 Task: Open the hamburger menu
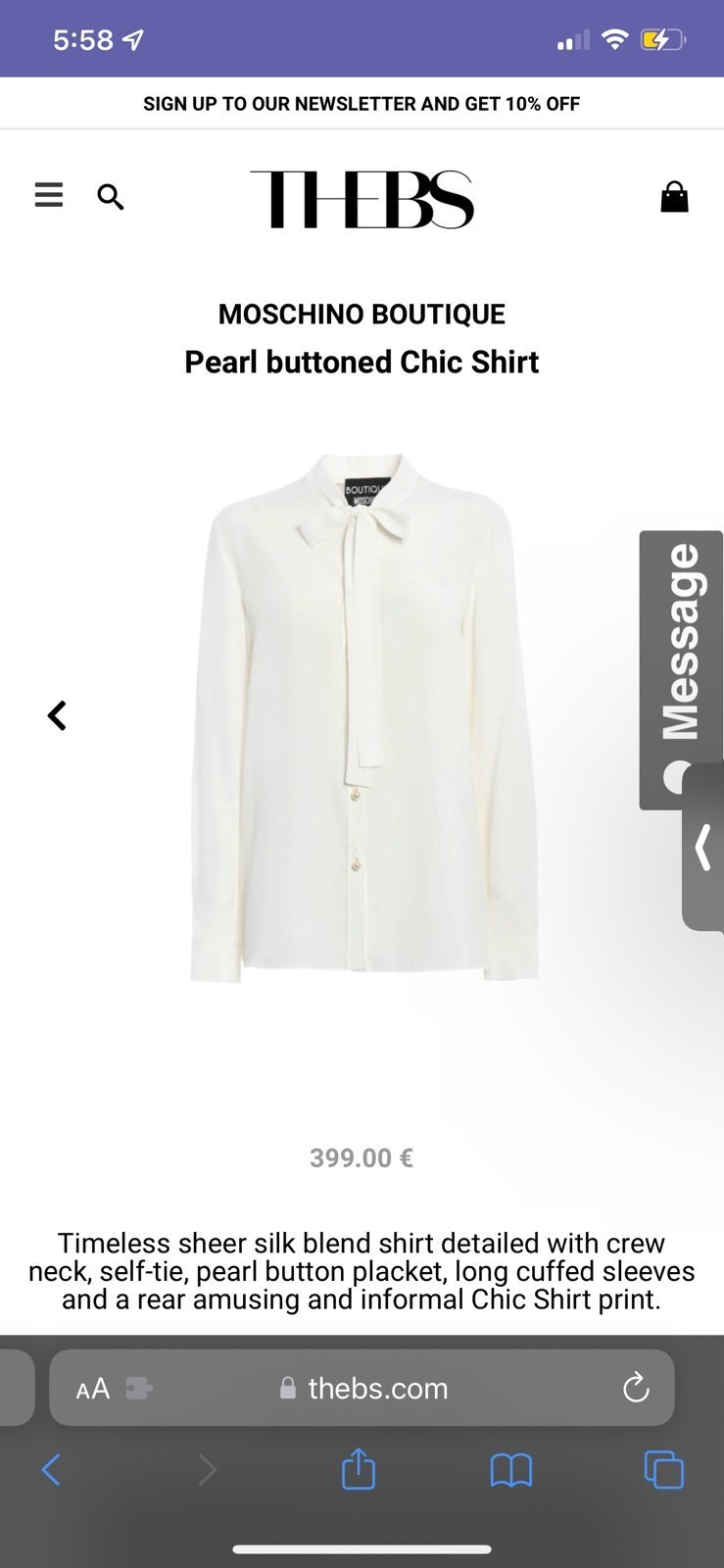click(49, 195)
